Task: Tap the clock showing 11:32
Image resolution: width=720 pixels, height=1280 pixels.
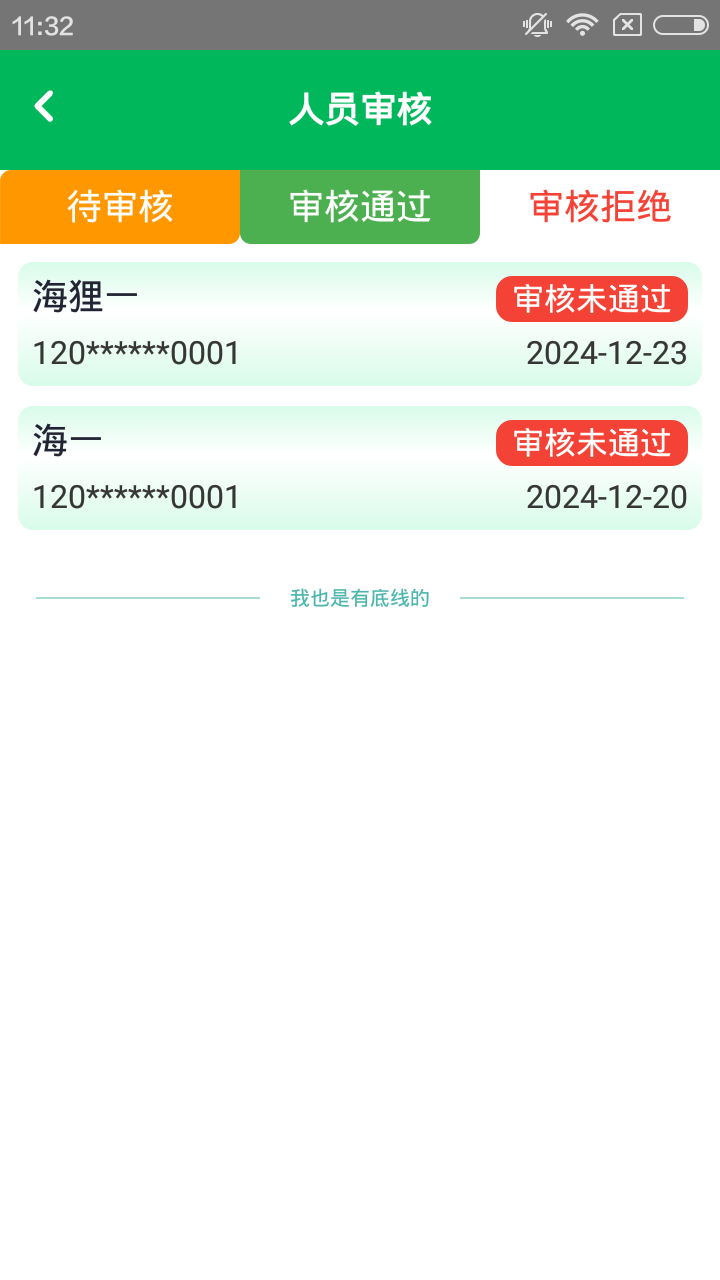Action: click(x=44, y=25)
